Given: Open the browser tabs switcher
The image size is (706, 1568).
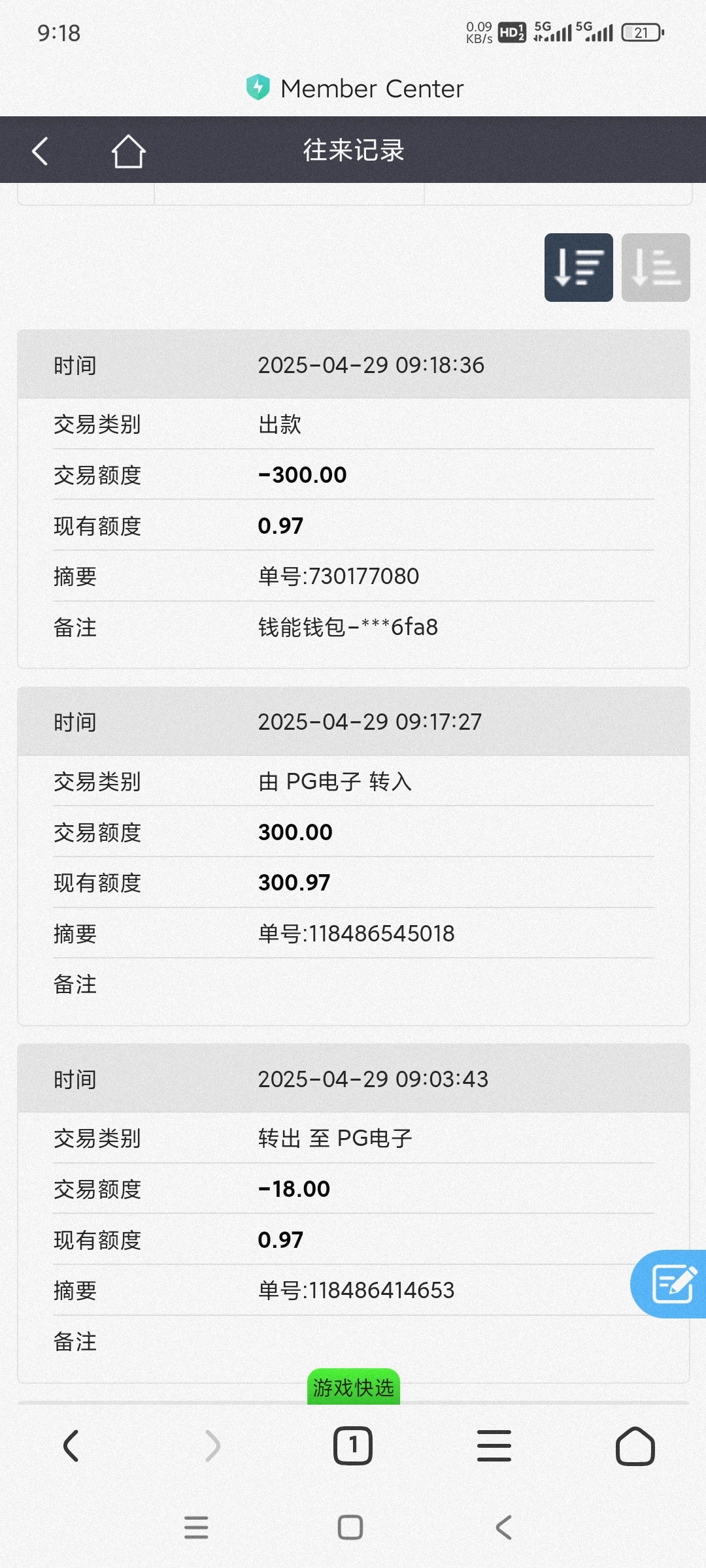Looking at the screenshot, I should 353,1445.
